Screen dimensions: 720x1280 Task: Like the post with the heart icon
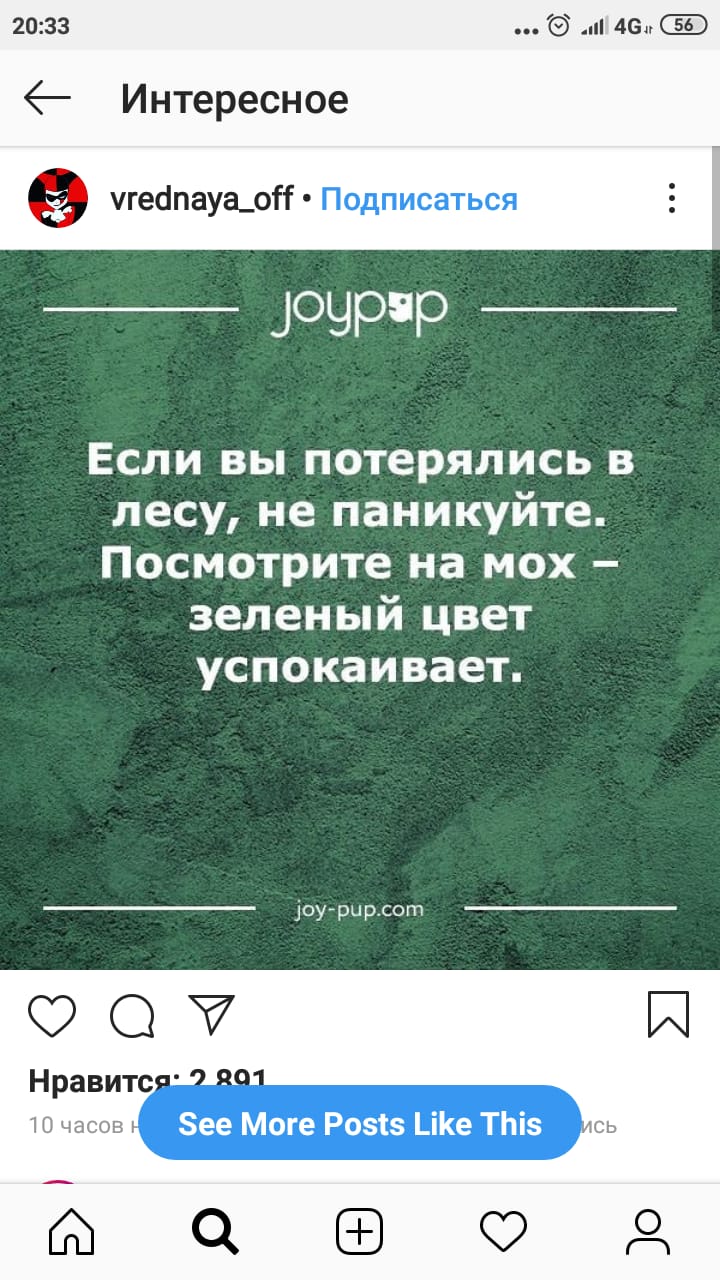coord(52,1015)
